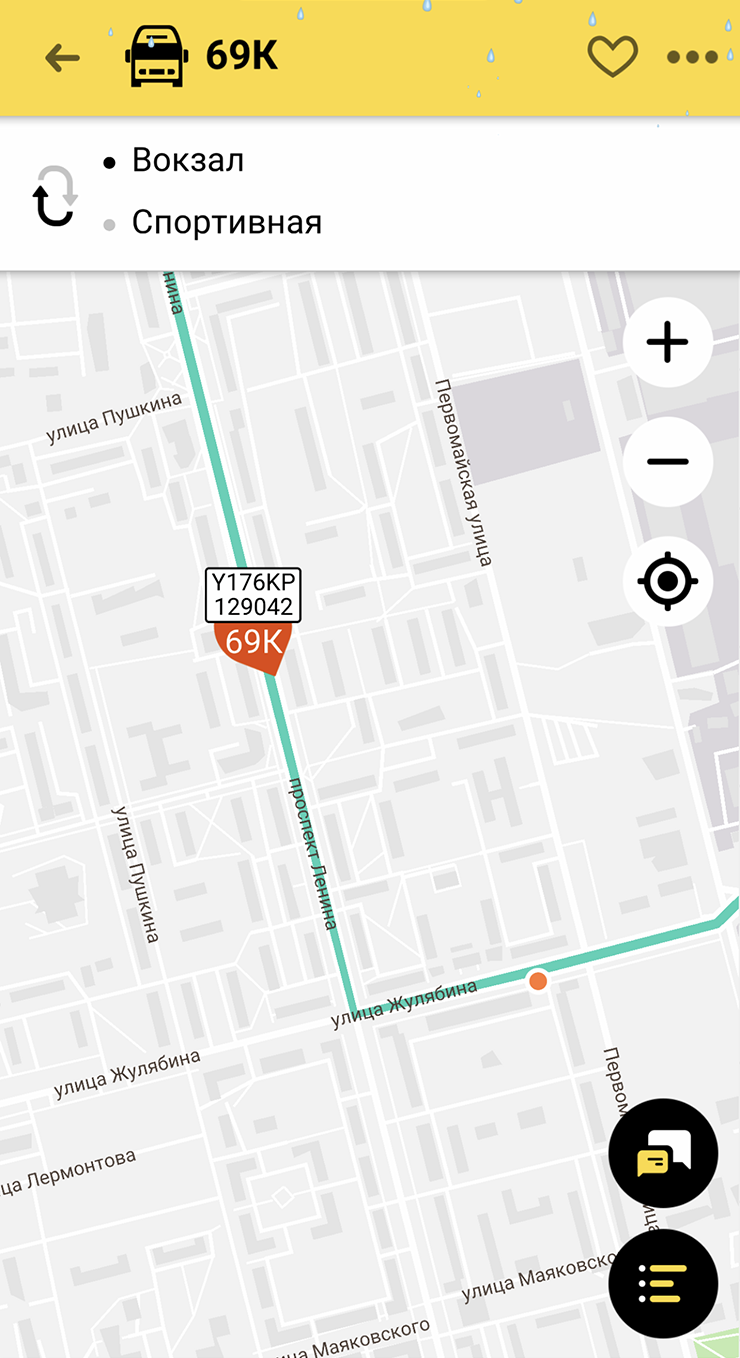Open the three-dot overflow menu

pos(692,57)
